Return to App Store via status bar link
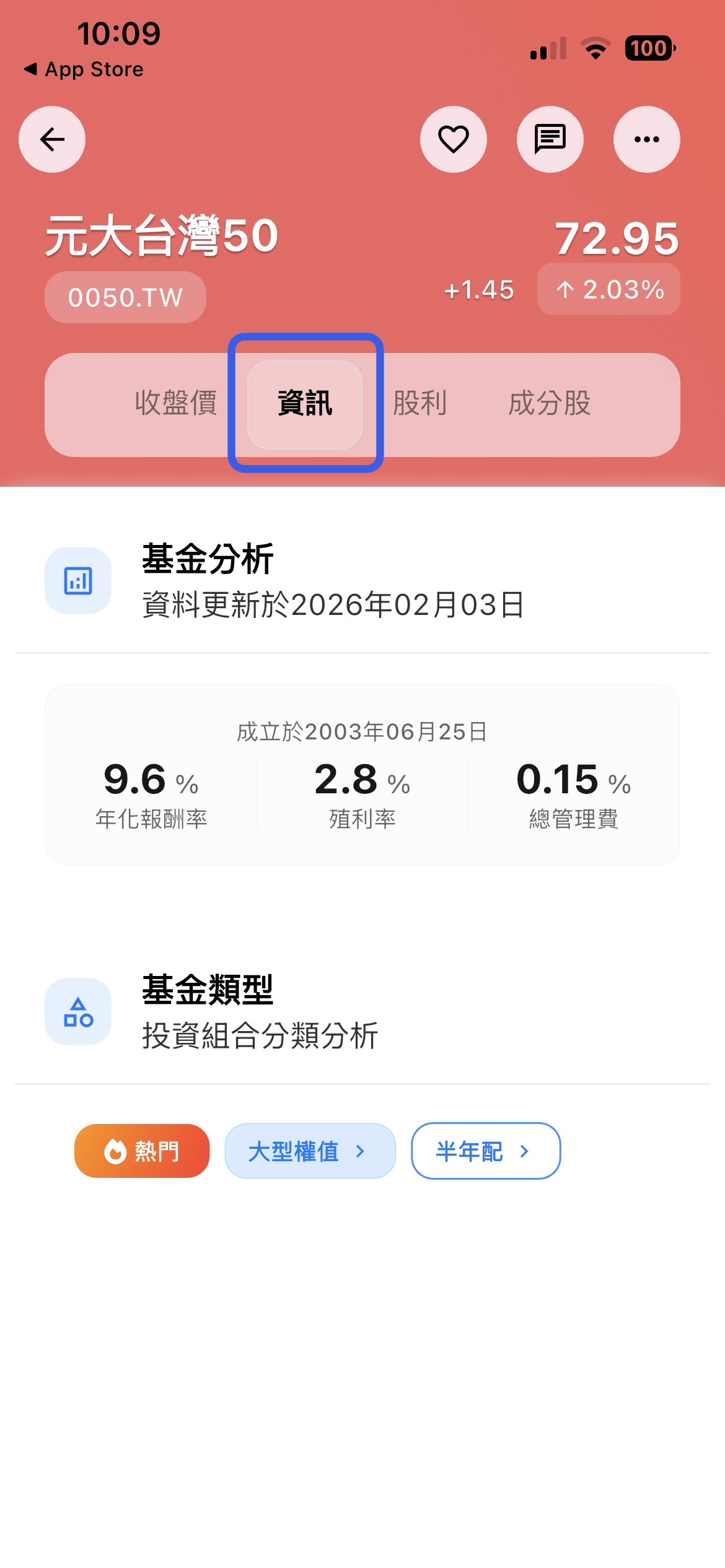Viewport: 725px width, 1568px height. 84,69
